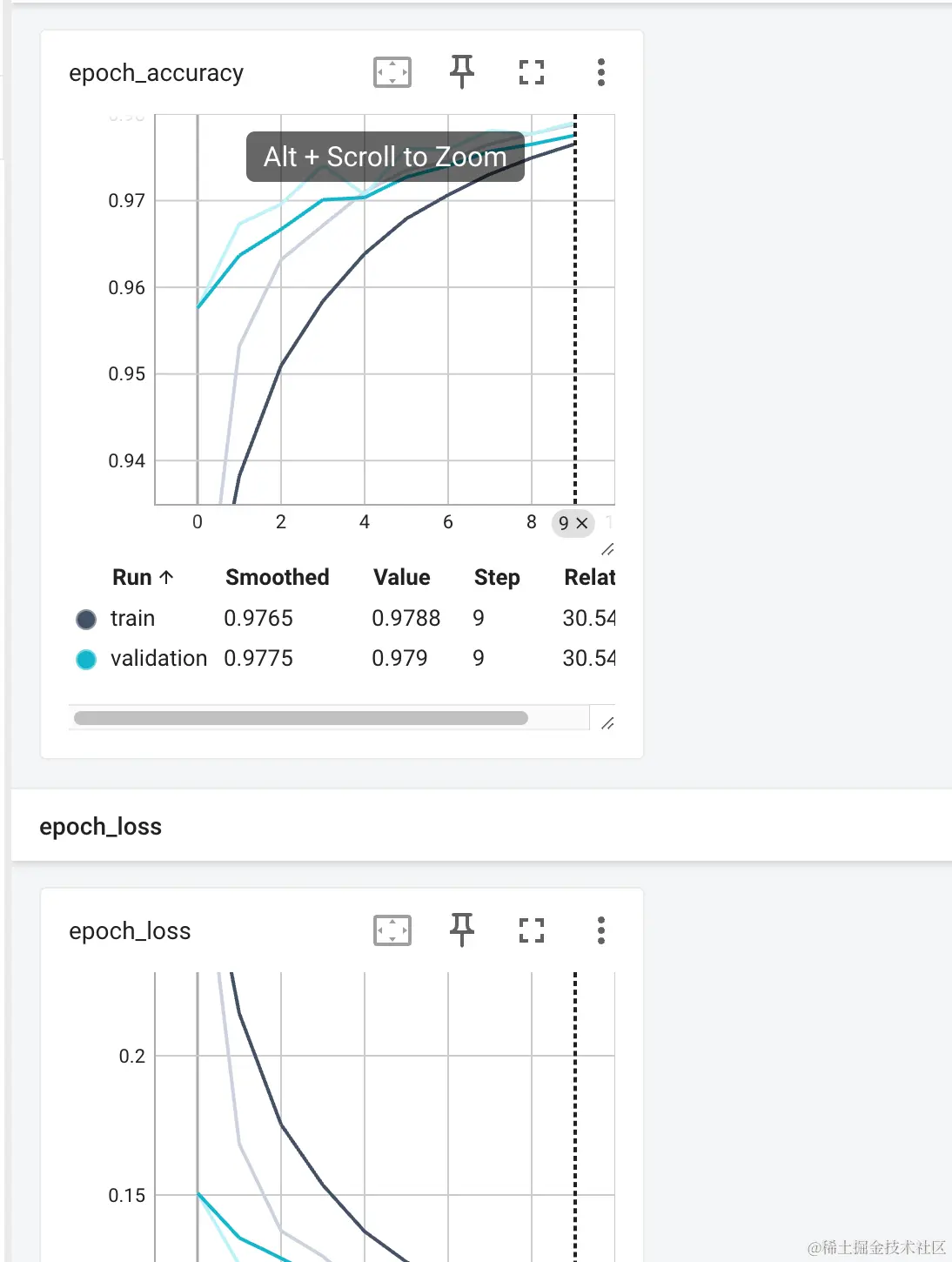Pin the epoch_accuracy card
The width and height of the screenshot is (952, 1262).
[462, 72]
